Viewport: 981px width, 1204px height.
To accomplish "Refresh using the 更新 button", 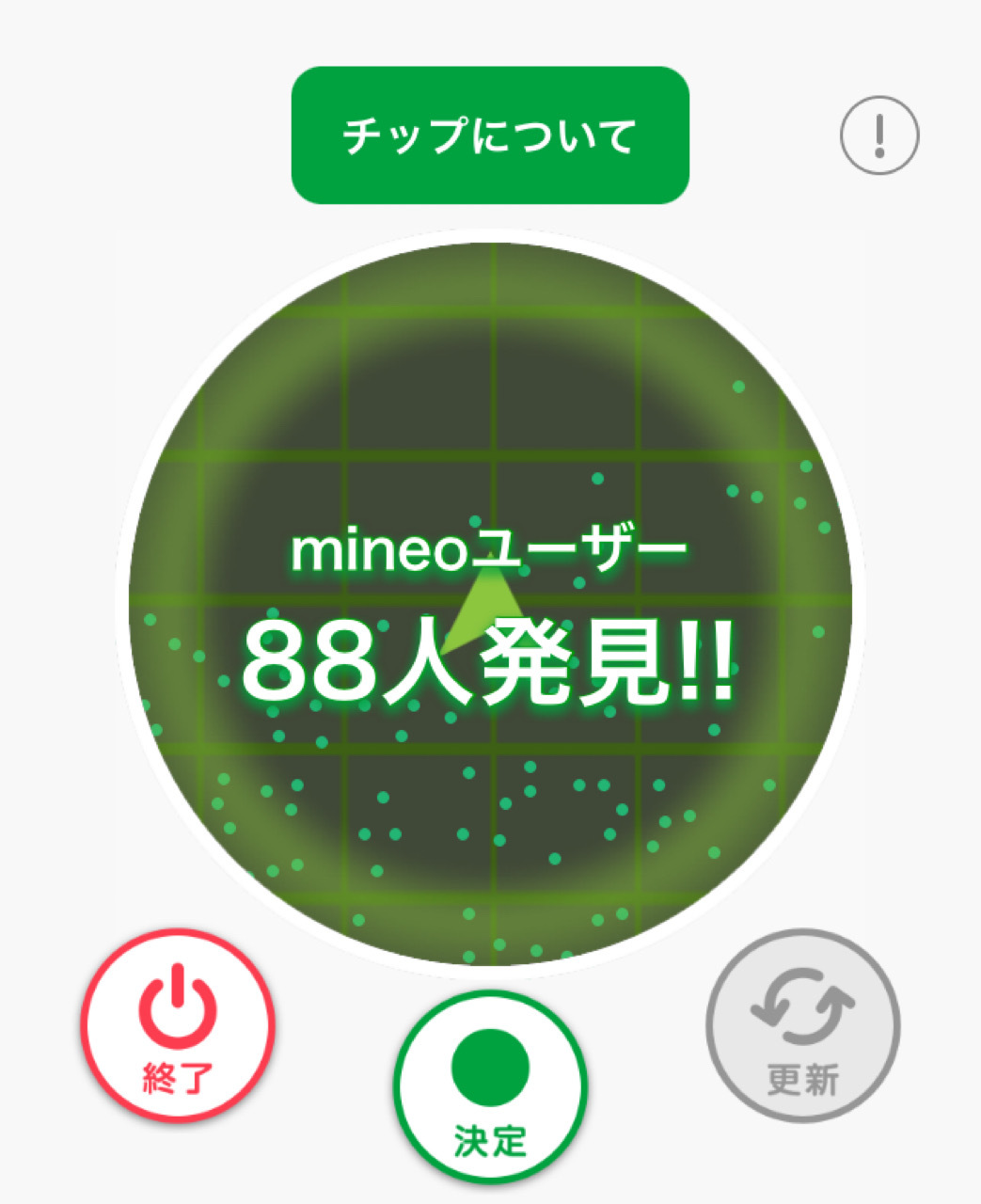I will pos(803,1025).
